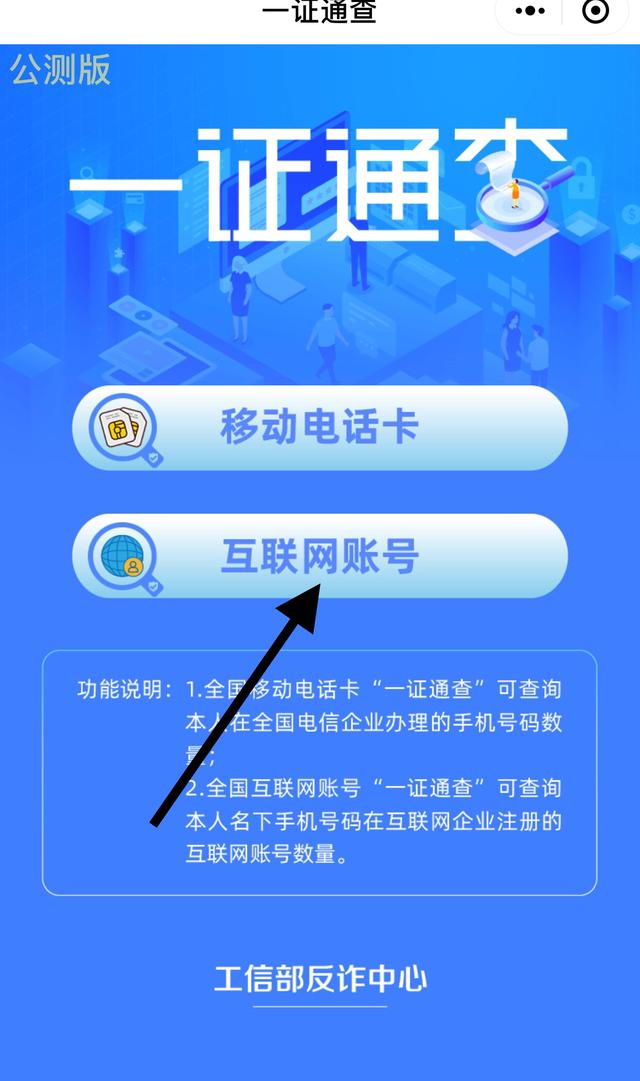Select the 互联网账号 query button
This screenshot has height=1081, width=640.
coord(320,557)
